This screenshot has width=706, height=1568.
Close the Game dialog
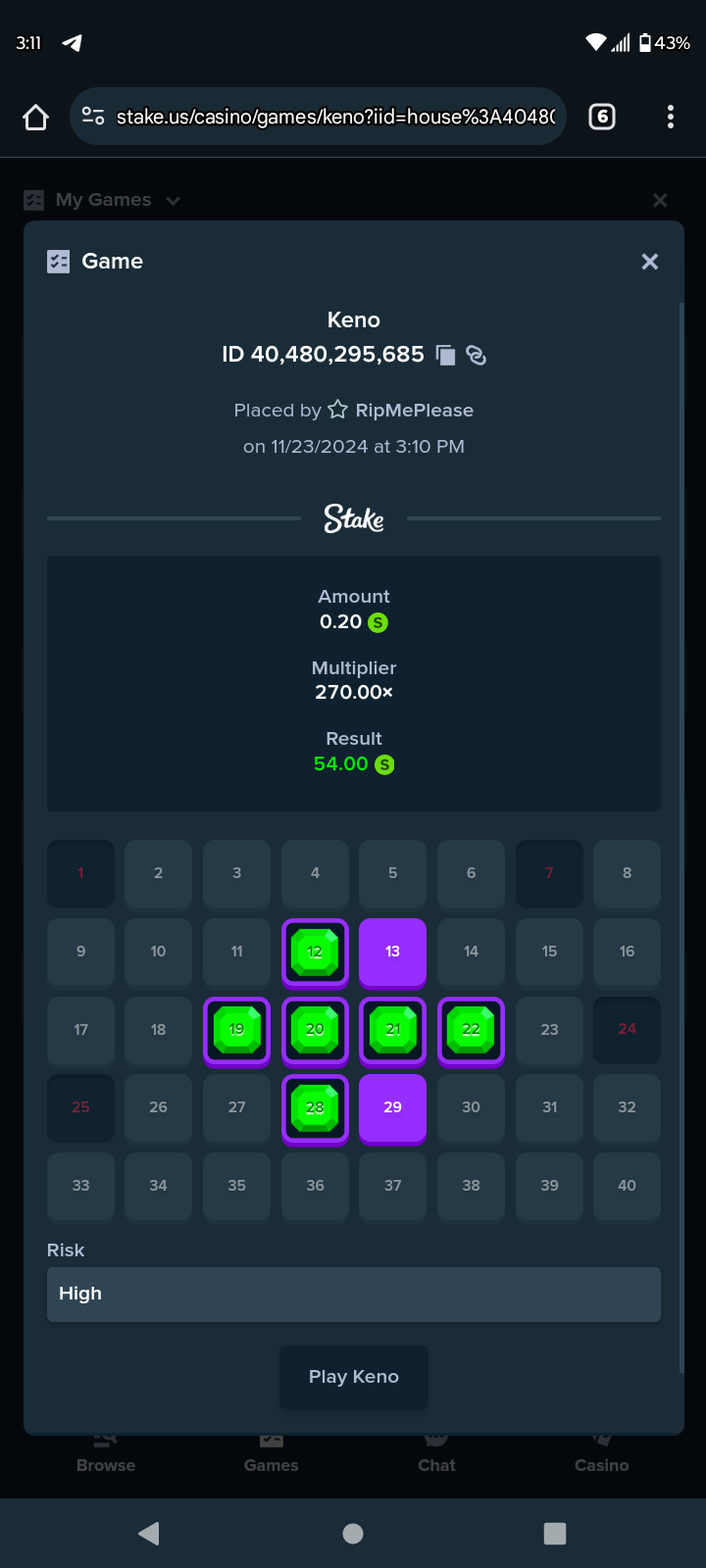649,262
